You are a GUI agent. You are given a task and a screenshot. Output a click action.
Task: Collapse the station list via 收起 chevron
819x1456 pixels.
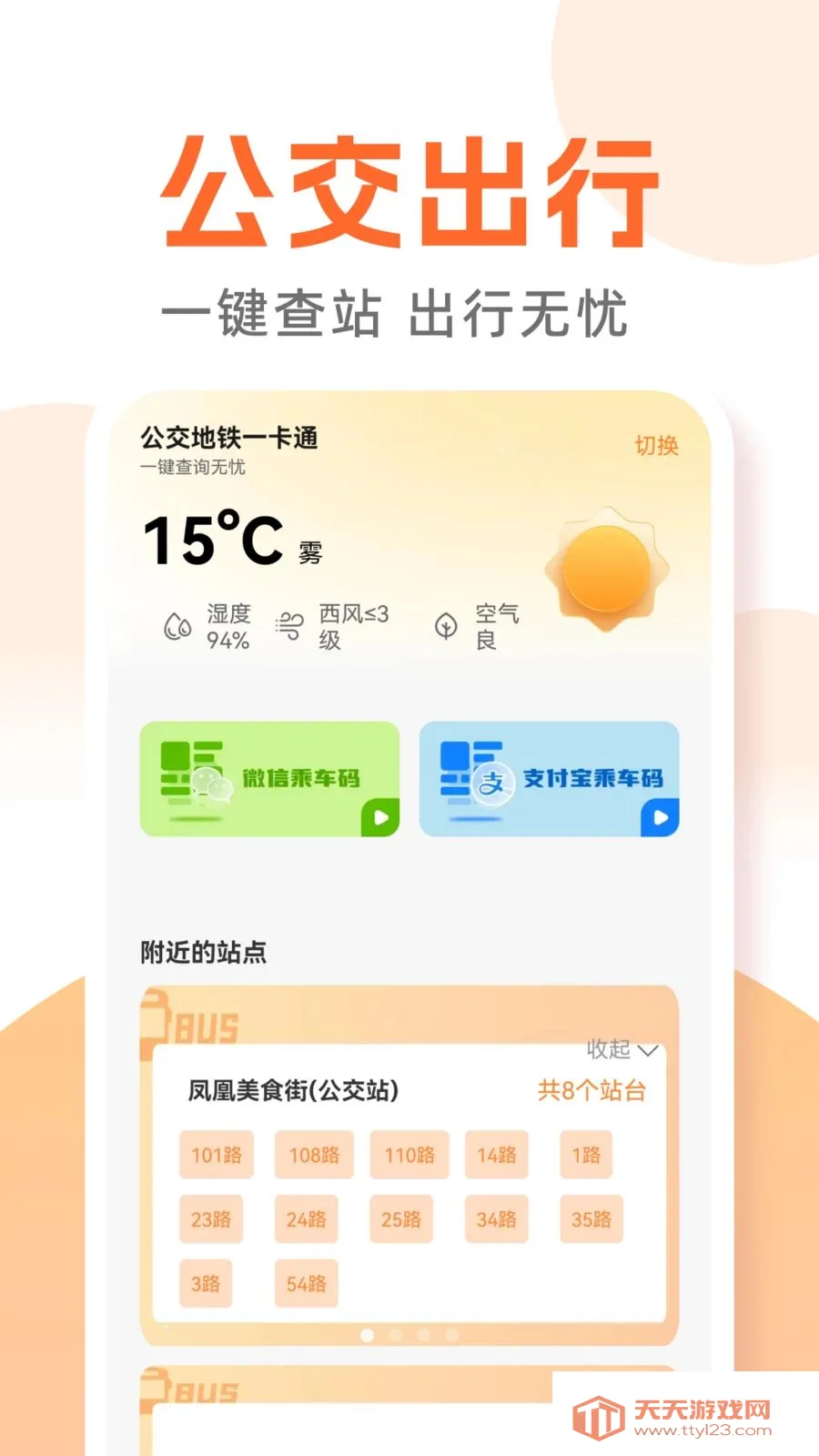621,1048
